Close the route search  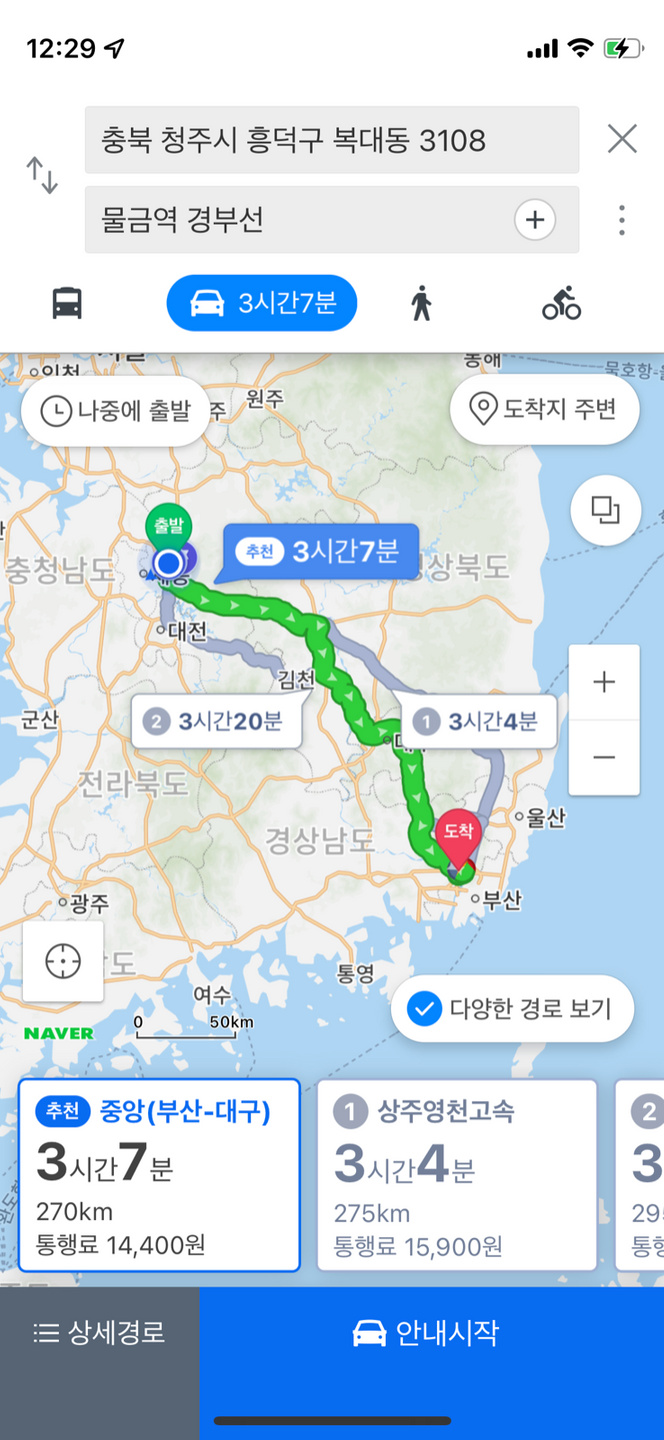pos(622,139)
